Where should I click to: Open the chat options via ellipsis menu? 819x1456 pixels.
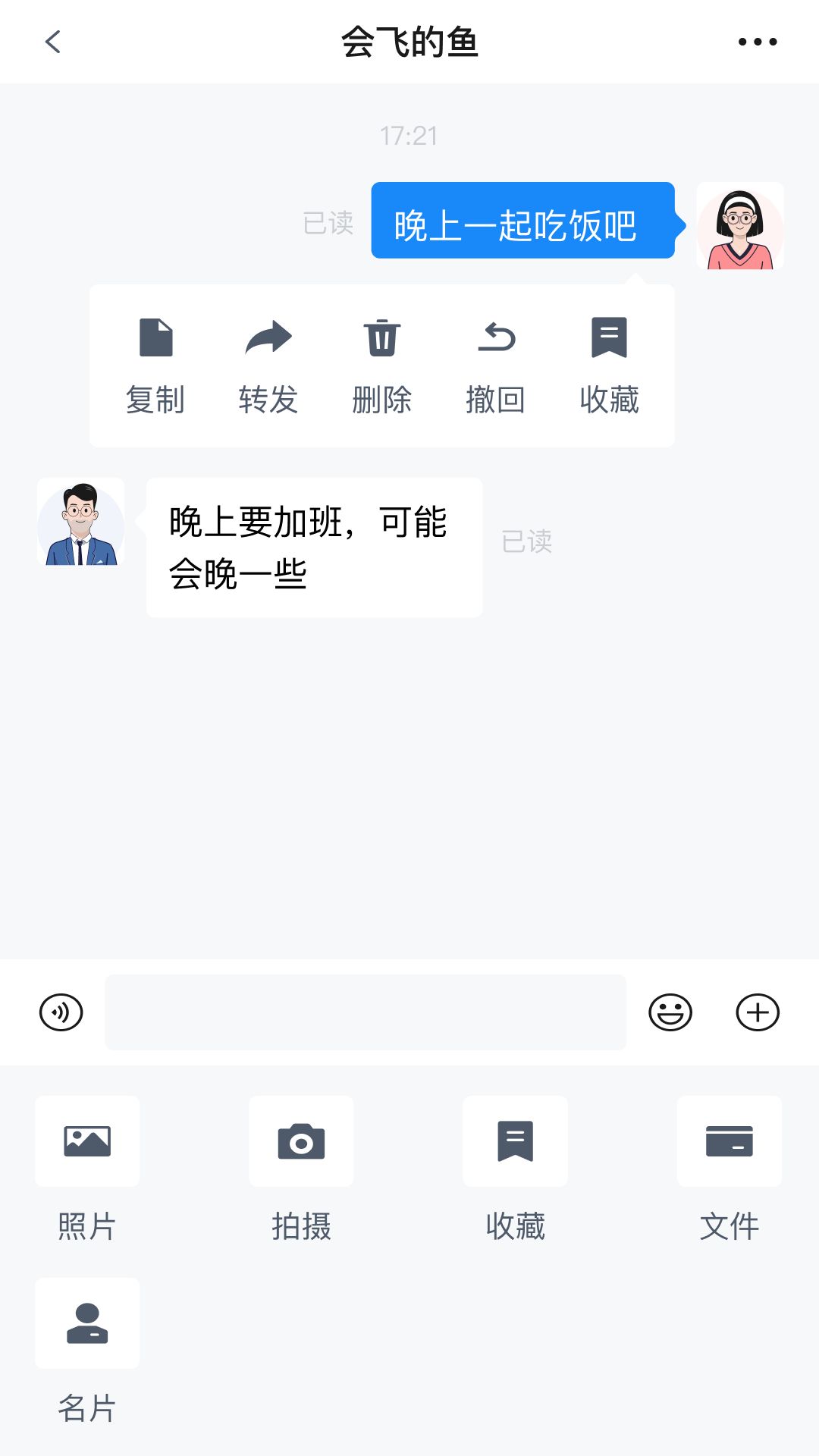(755, 42)
